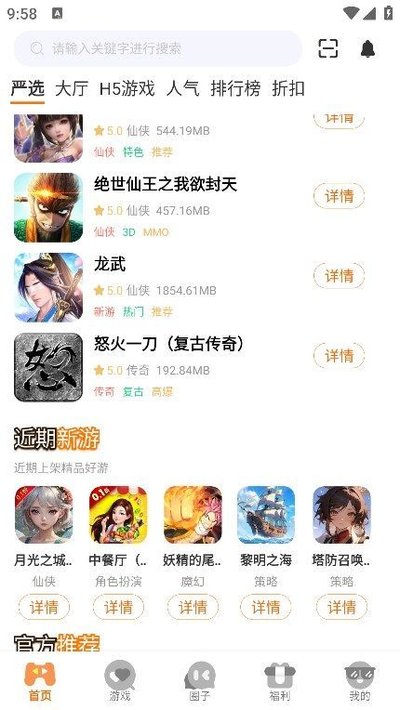Tap 详情 under 中餐厅
The width and height of the screenshot is (400, 710).
coord(118,607)
